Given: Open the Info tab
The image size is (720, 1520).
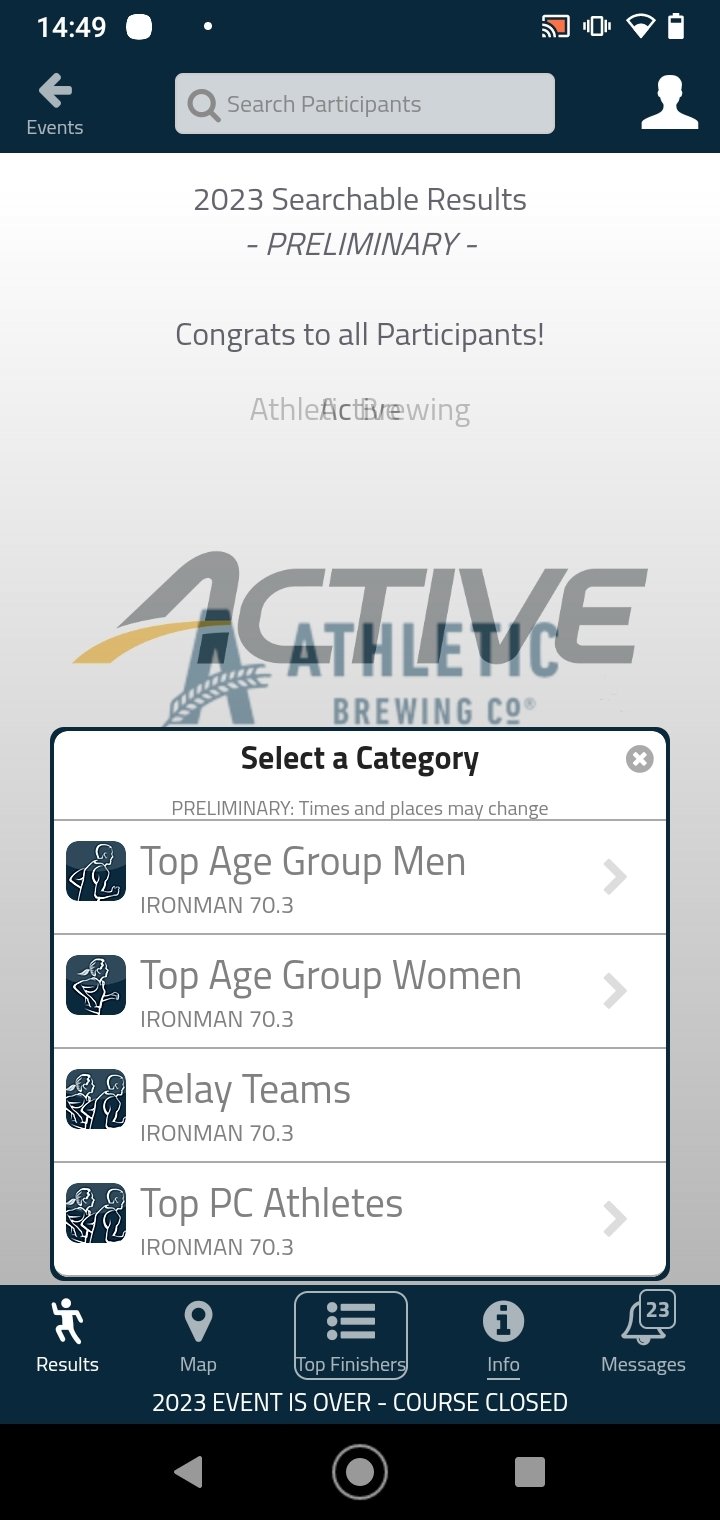Looking at the screenshot, I should (x=503, y=1336).
